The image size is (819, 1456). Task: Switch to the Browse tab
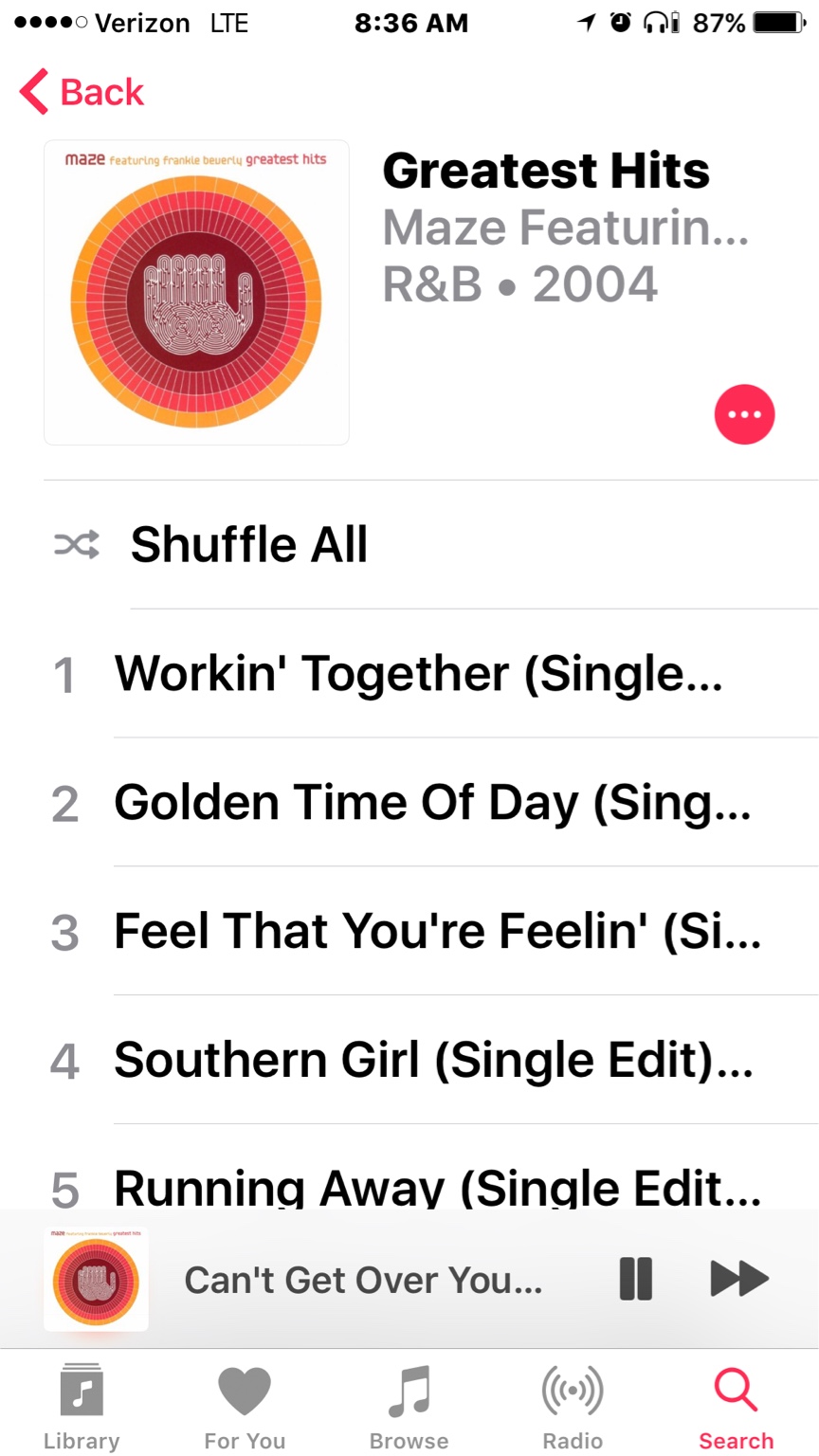click(x=409, y=1408)
